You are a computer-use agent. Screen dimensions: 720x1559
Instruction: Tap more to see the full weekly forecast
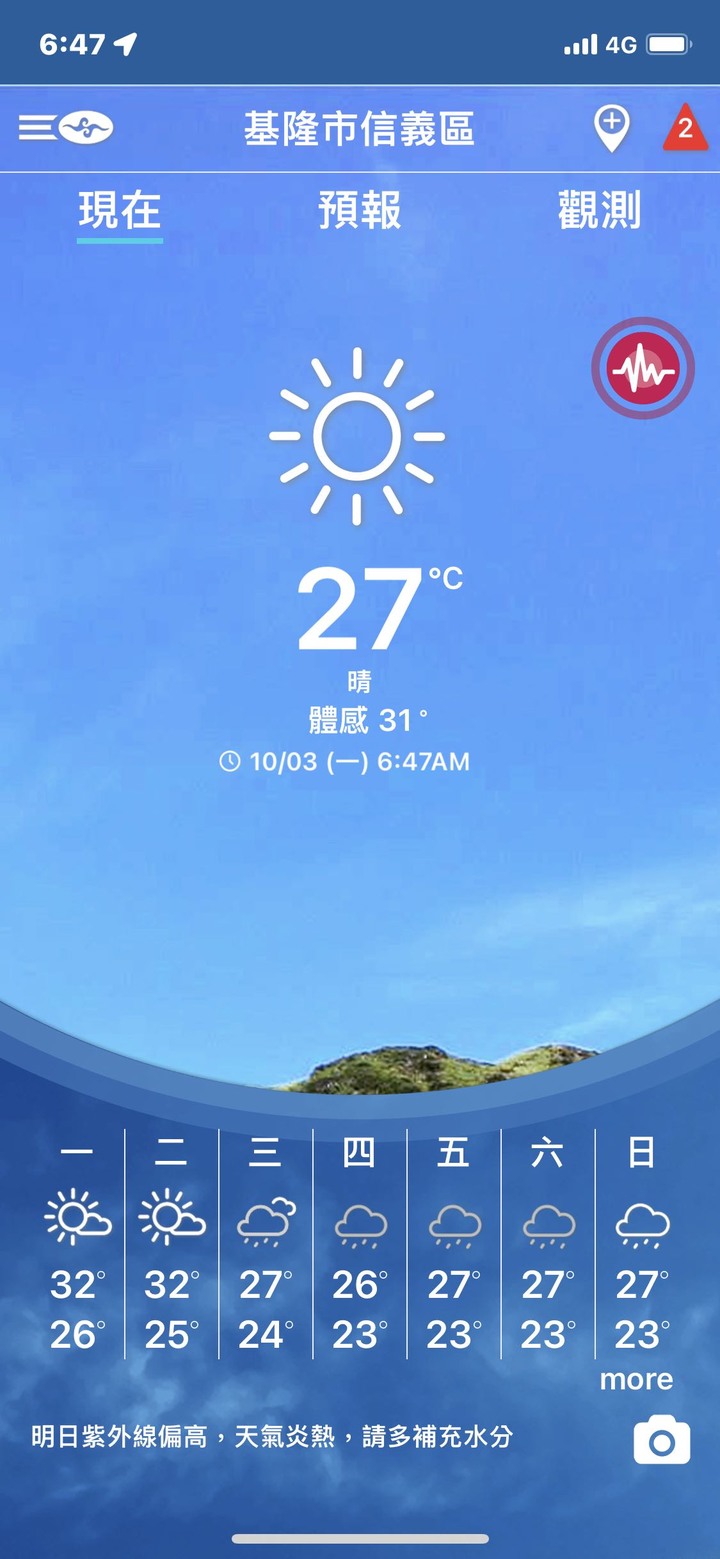[x=636, y=1380]
